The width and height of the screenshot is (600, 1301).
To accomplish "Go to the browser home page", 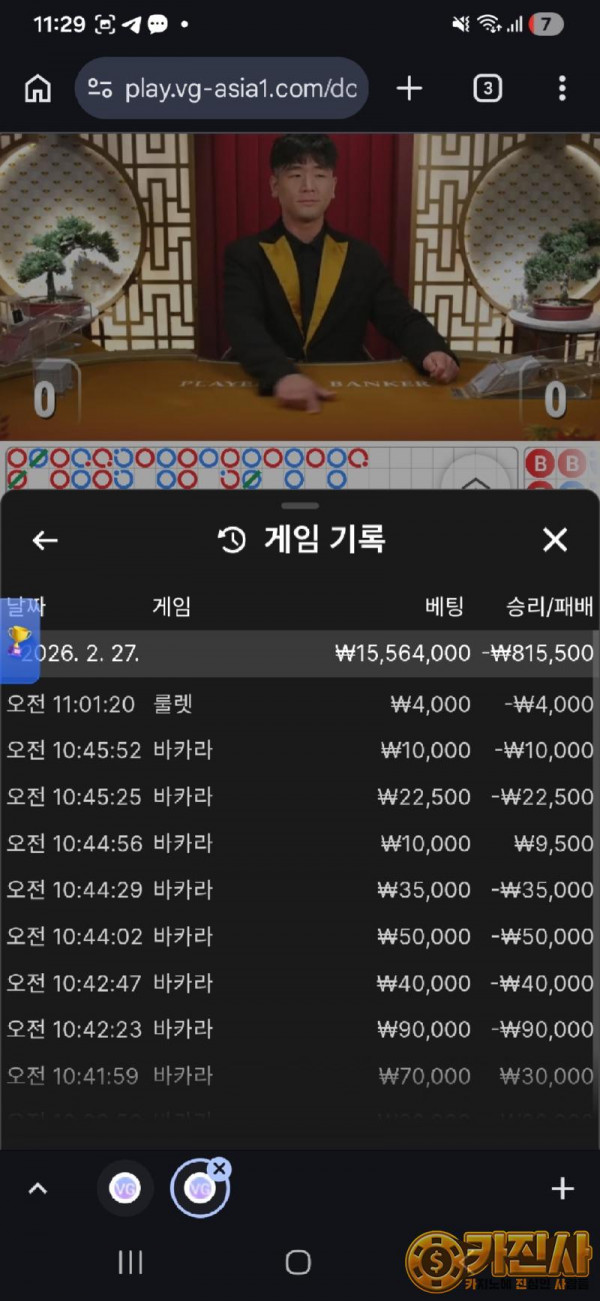I will 38,89.
